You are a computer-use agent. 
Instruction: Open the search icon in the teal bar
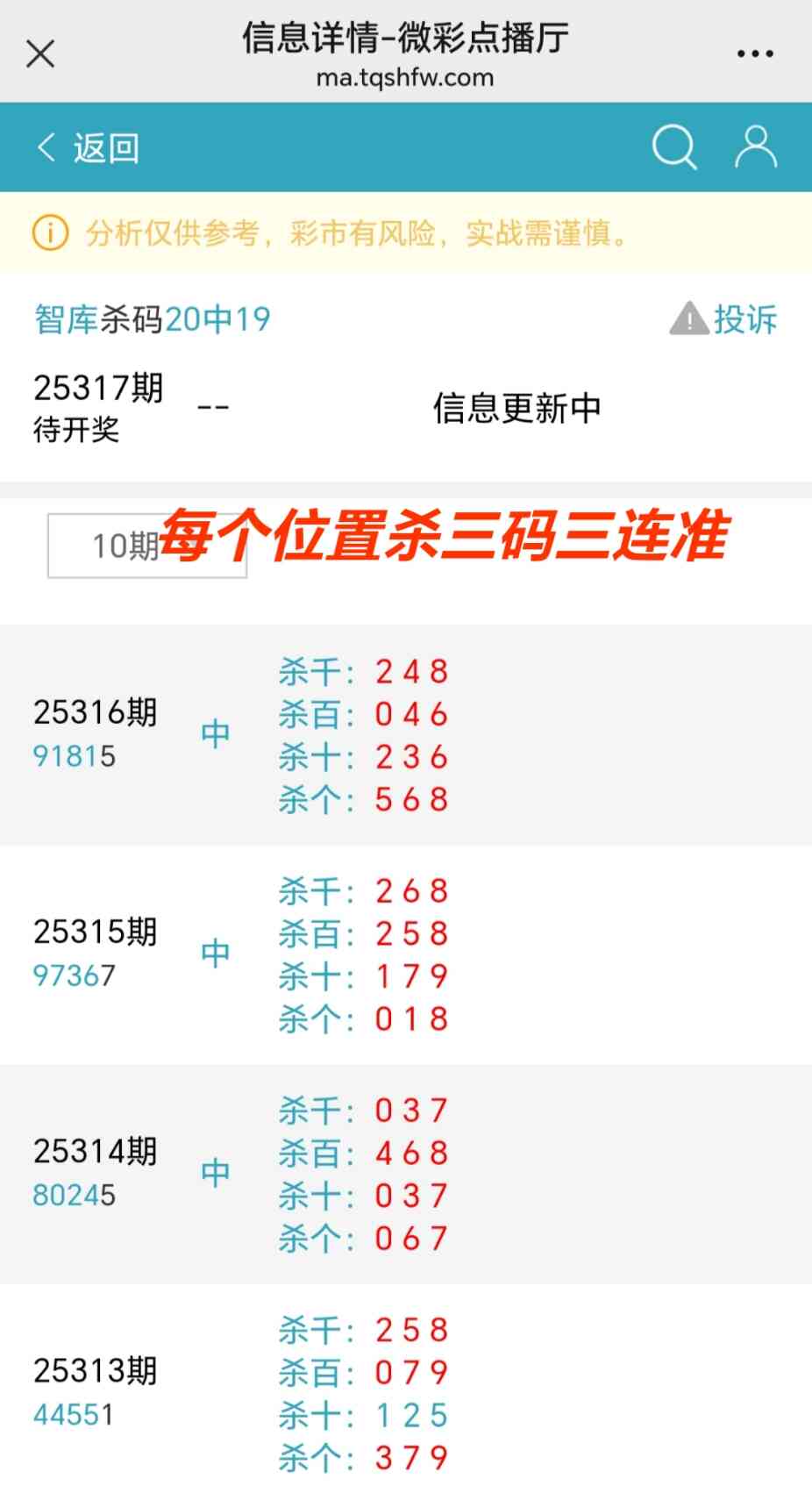[673, 146]
